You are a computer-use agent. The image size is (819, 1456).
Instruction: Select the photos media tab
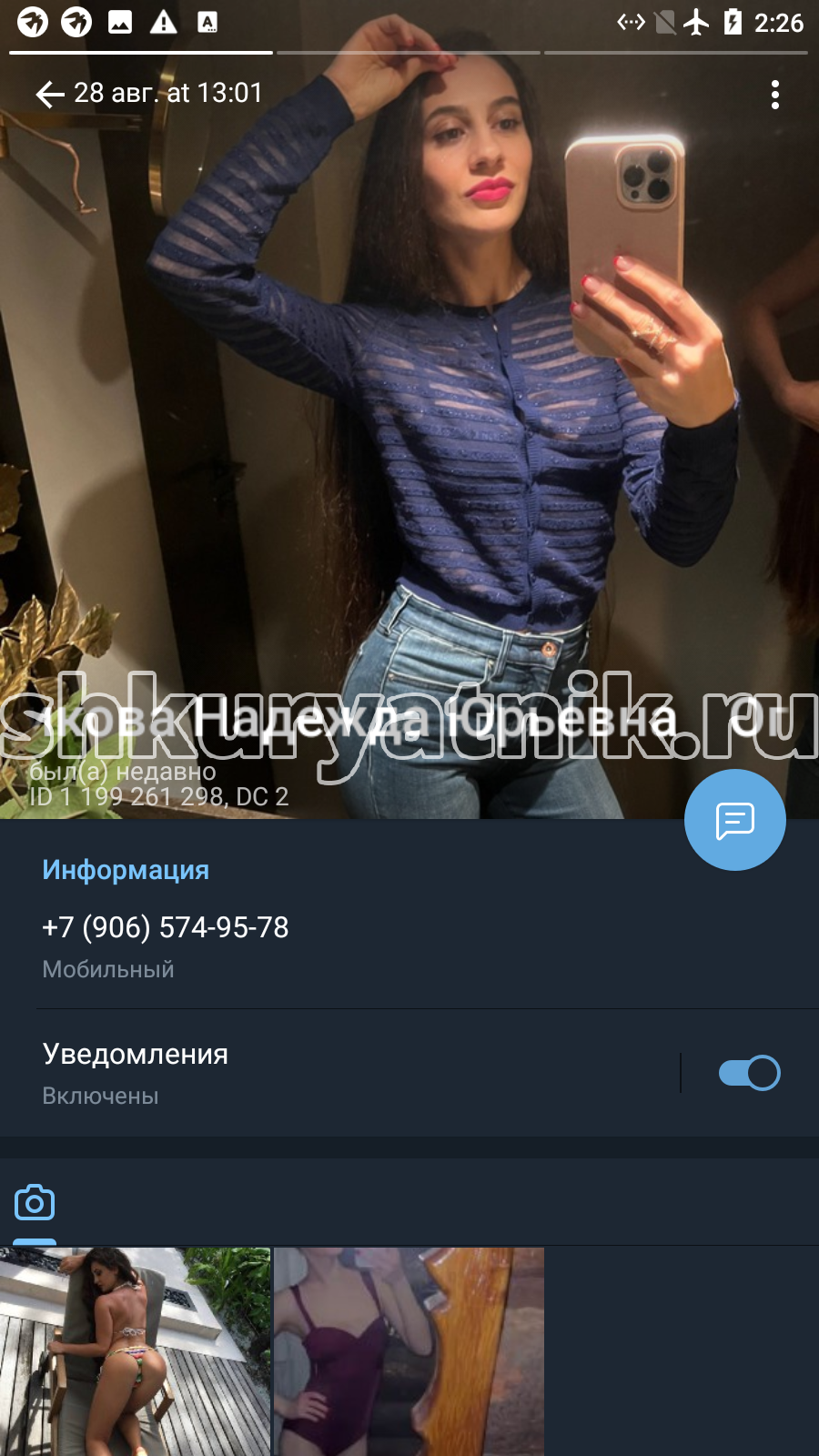click(x=35, y=1203)
